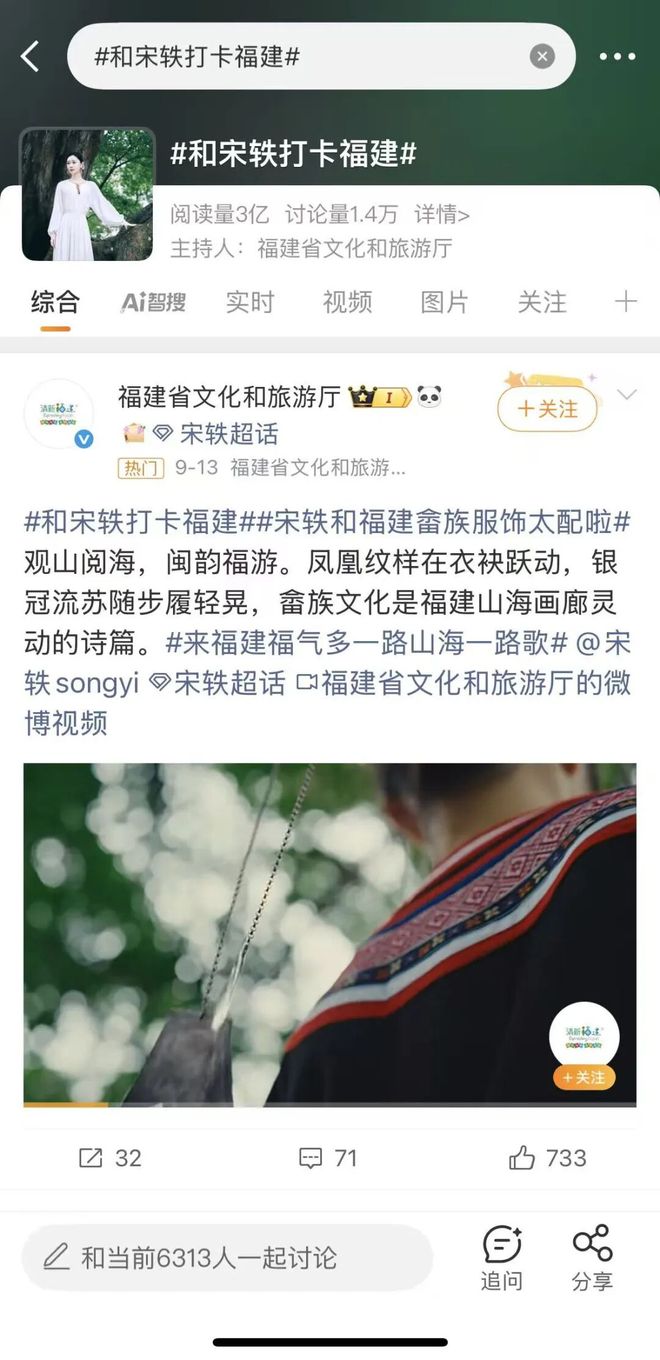Repost the post showing 32 shares
Screen dimensions: 660x1360
click(x=110, y=1158)
